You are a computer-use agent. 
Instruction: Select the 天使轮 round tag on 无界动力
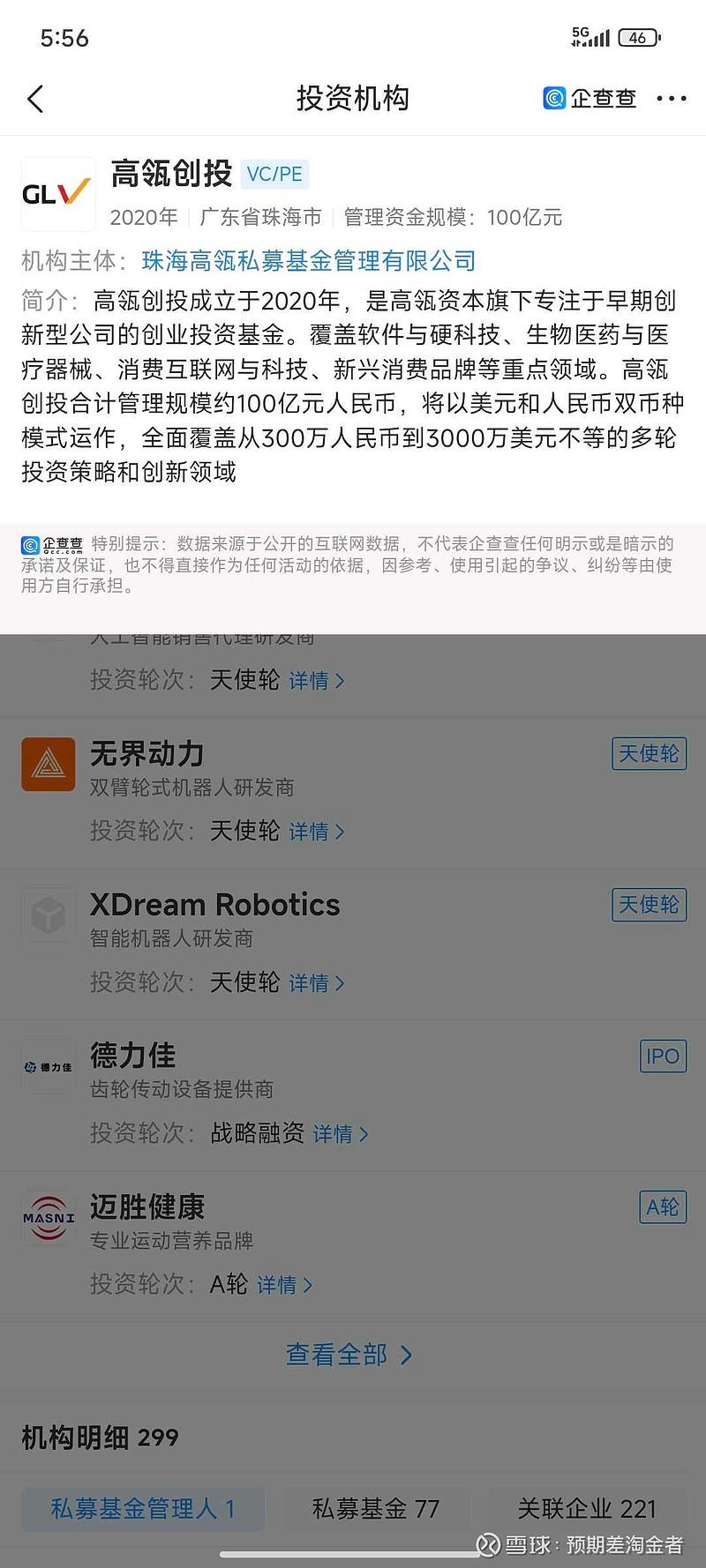pyautogui.click(x=649, y=754)
